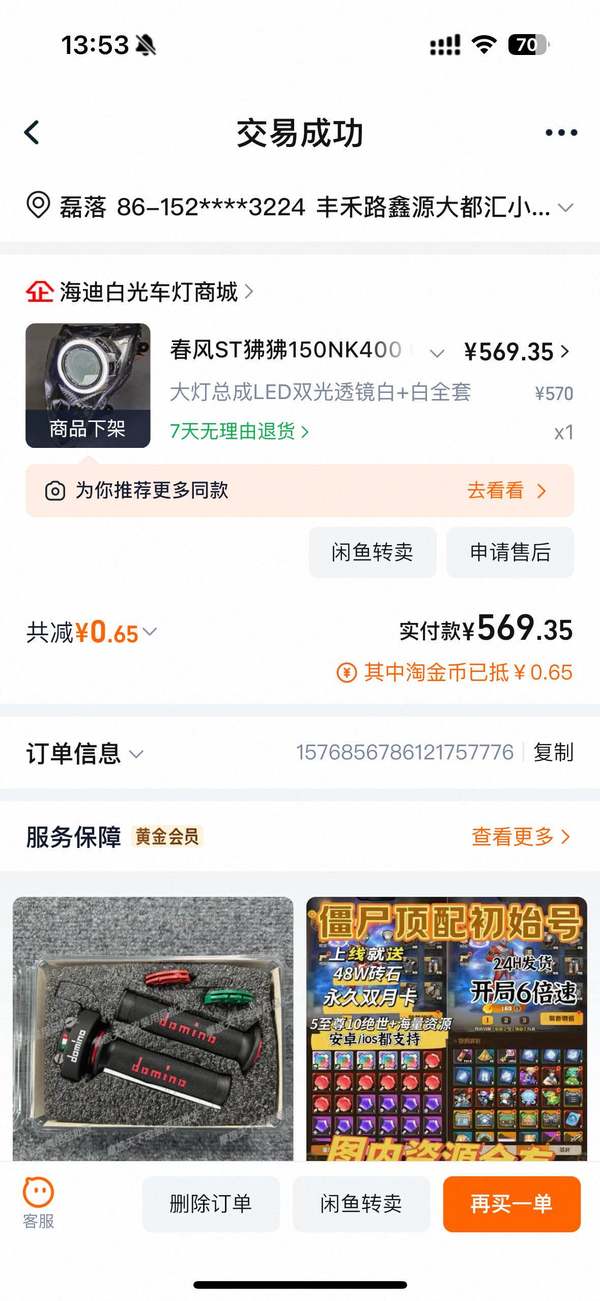The height and width of the screenshot is (1301, 600).
Task: Open the ¥569.35 item price details chevron
Action: coord(566,351)
